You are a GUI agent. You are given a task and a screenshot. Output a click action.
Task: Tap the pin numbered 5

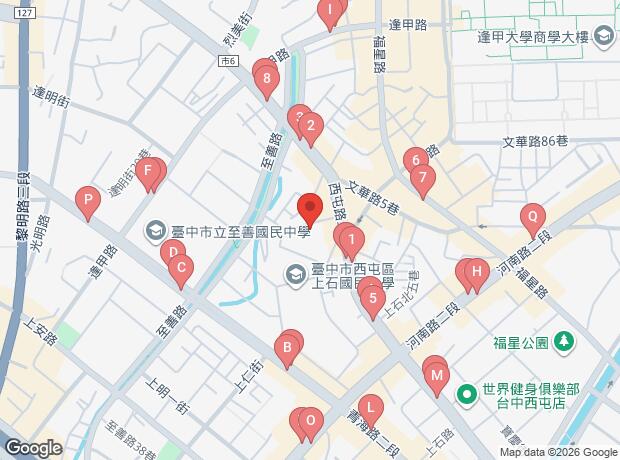click(x=372, y=297)
